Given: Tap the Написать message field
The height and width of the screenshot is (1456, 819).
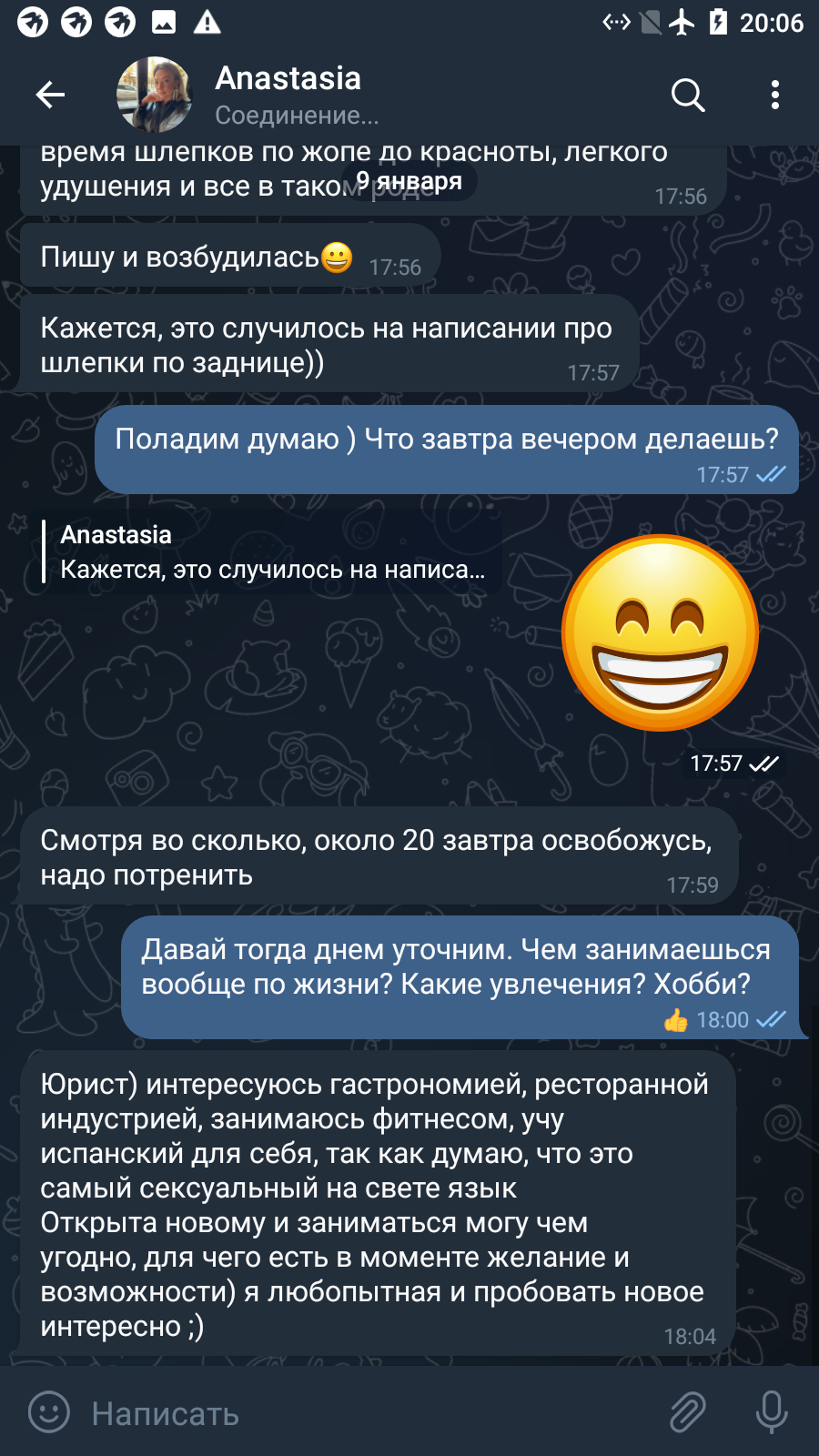Looking at the screenshot, I should pos(364,1413).
